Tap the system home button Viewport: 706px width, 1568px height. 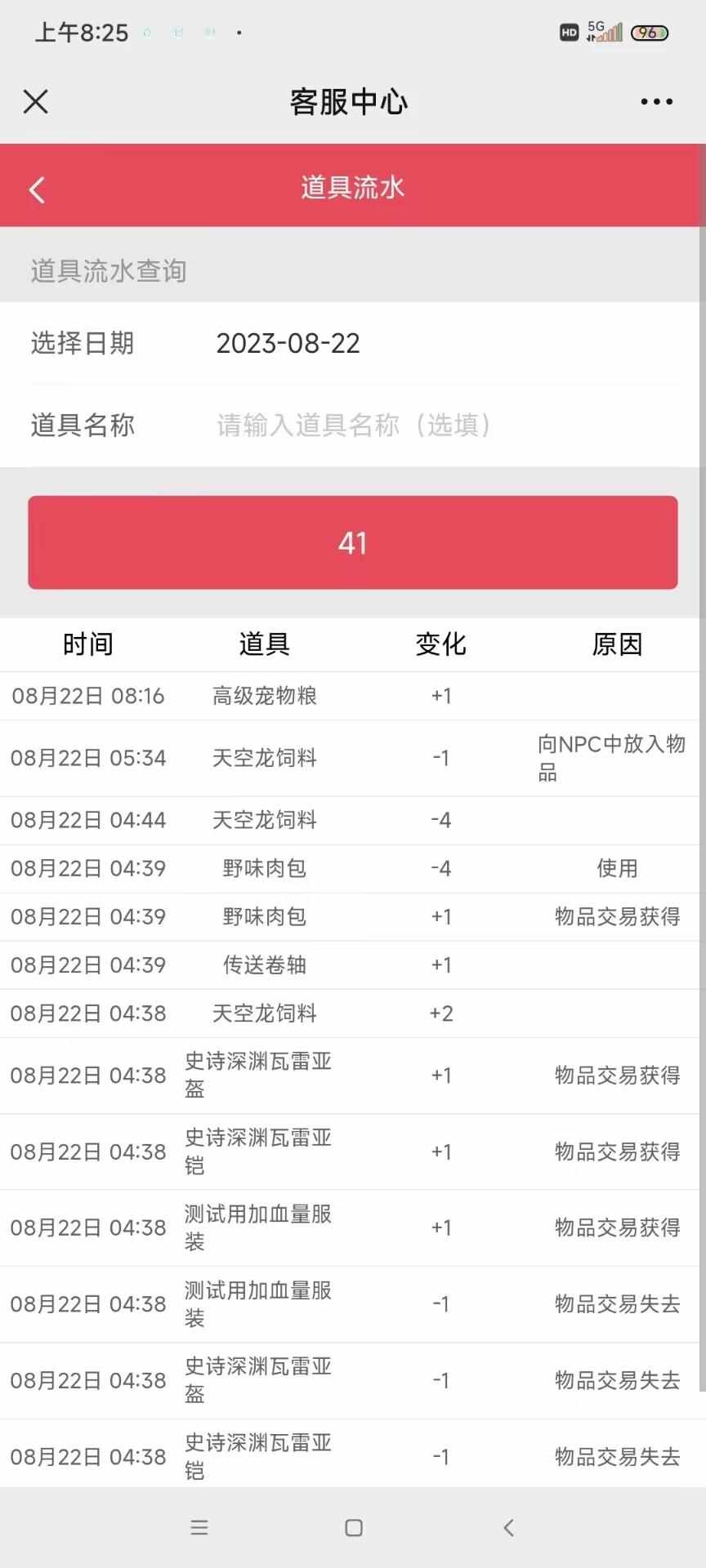pyautogui.click(x=354, y=1527)
